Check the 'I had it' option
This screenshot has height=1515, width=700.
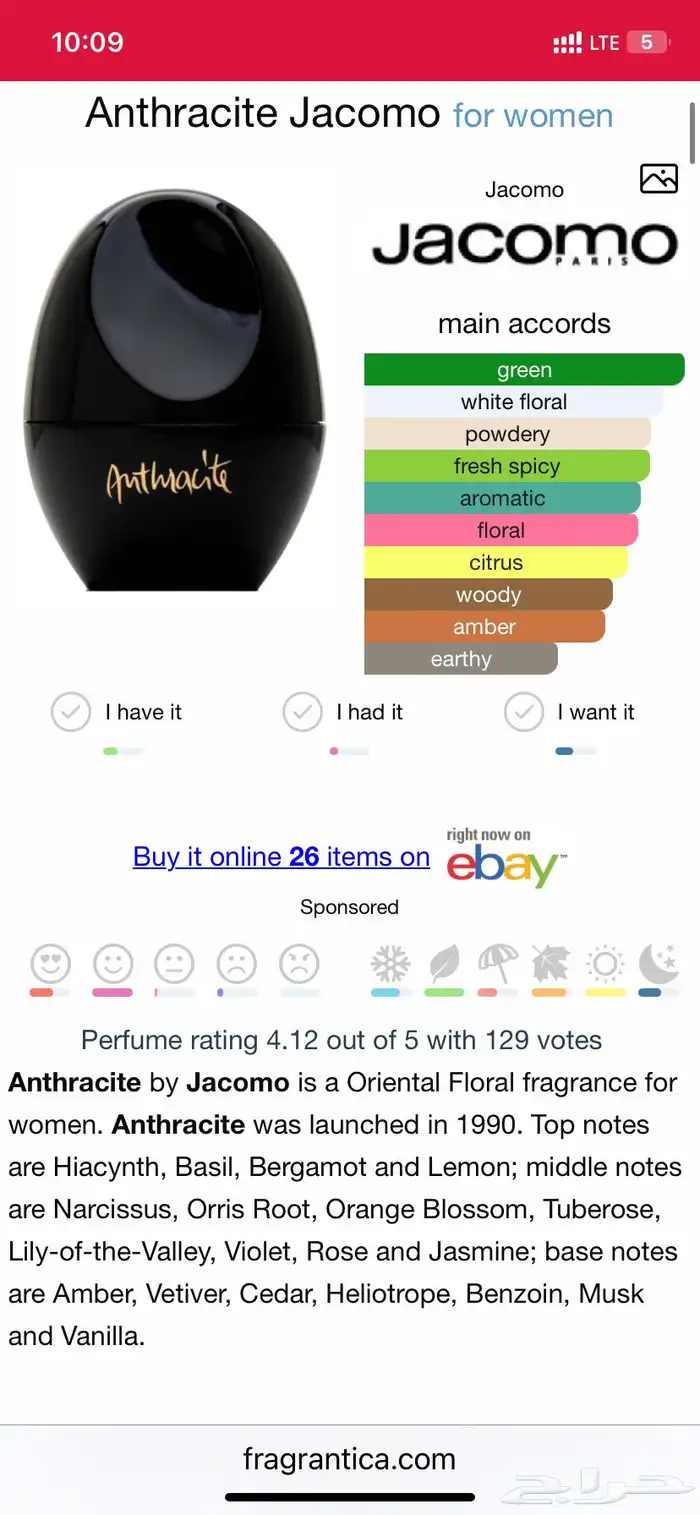point(302,712)
